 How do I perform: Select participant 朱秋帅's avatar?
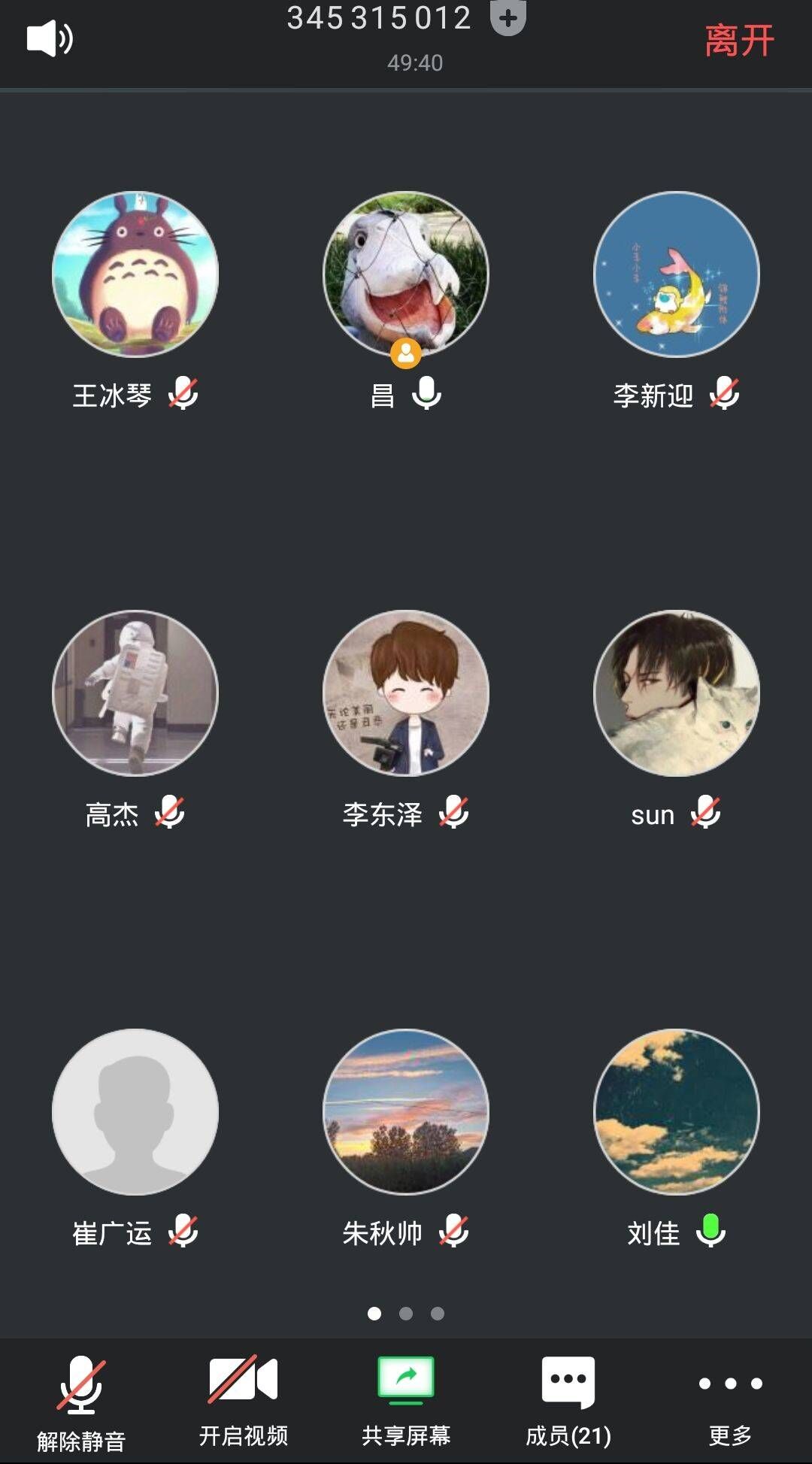406,1111
